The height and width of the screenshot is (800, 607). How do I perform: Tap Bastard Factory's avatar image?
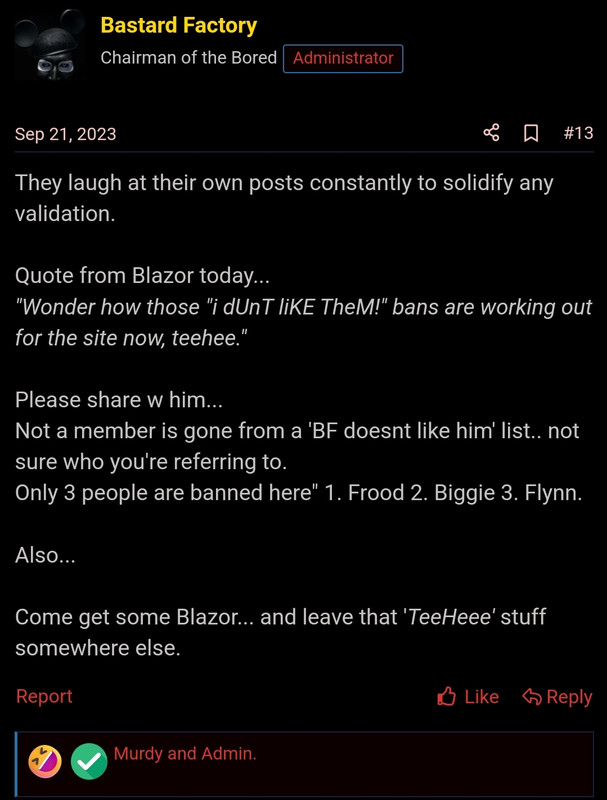click(49, 46)
